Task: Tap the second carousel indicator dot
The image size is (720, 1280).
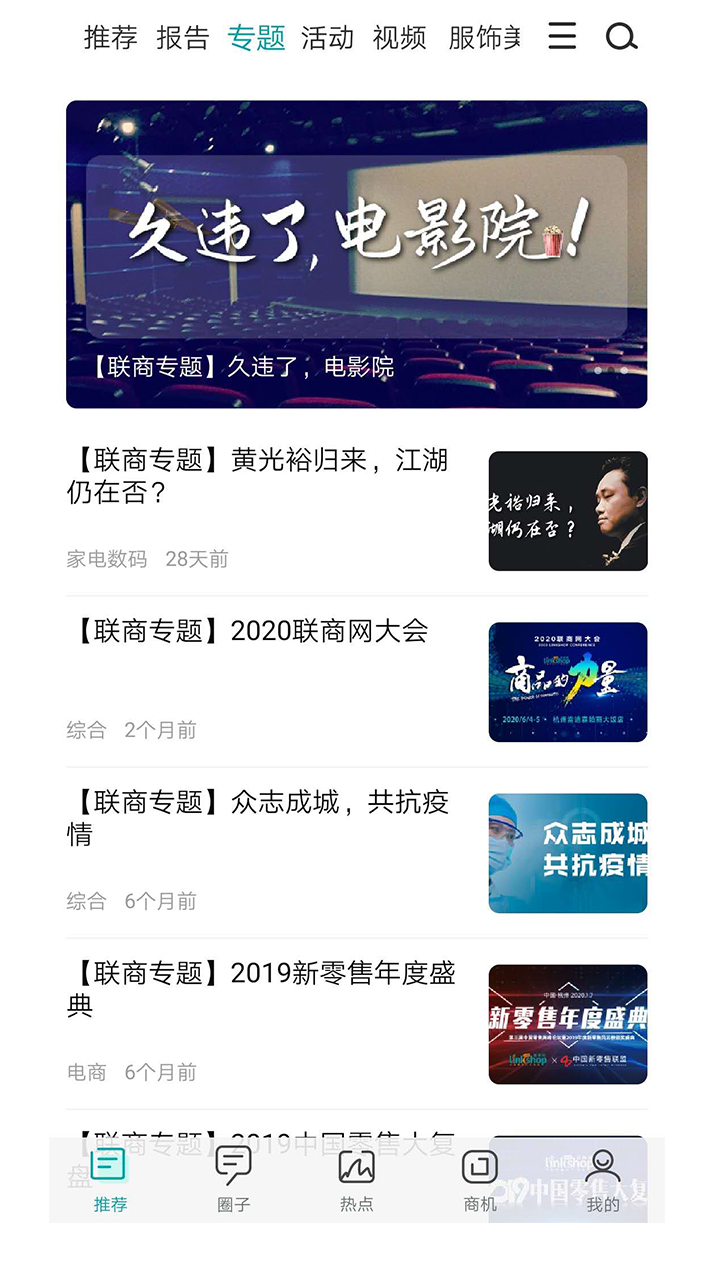Action: [623, 370]
